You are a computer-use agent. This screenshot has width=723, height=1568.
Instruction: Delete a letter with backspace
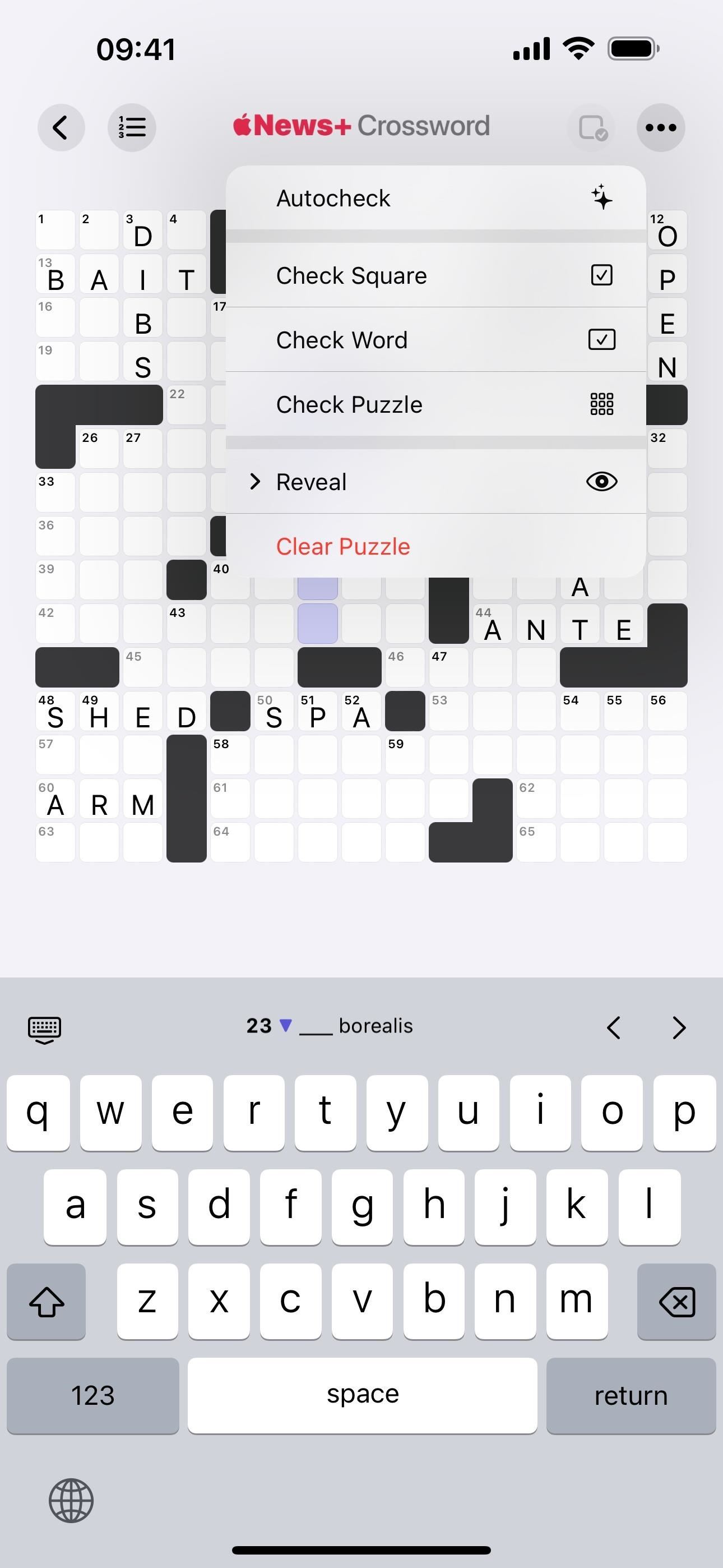pos(676,1302)
